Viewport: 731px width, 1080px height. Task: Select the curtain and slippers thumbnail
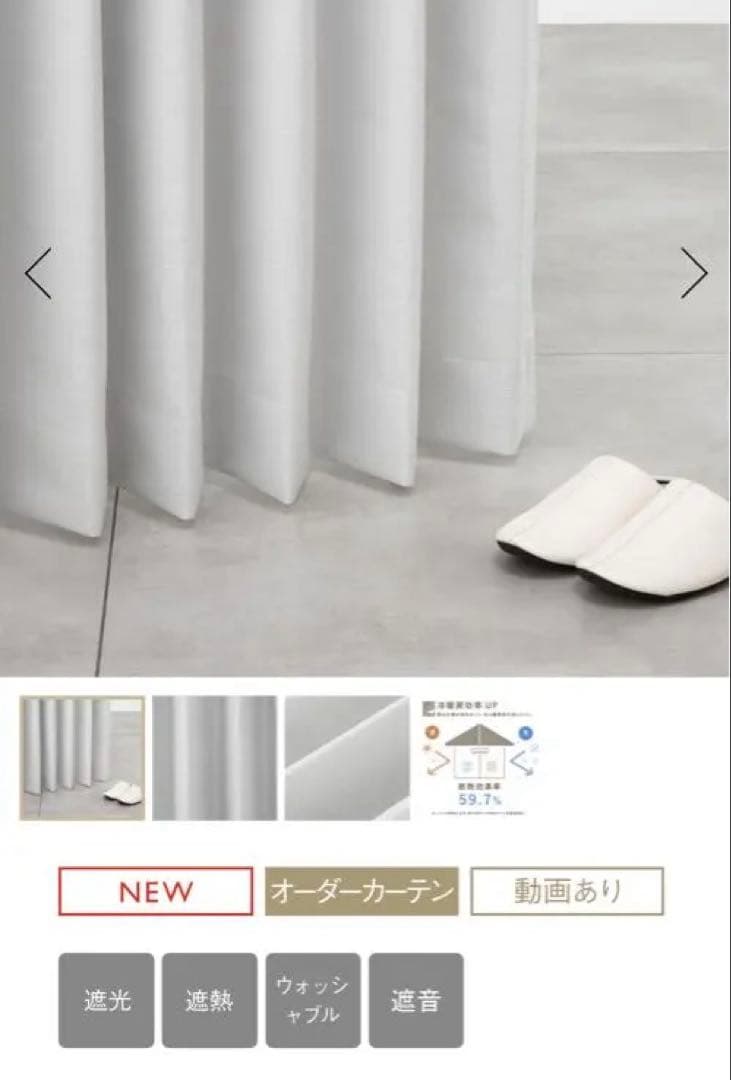[x=82, y=758]
